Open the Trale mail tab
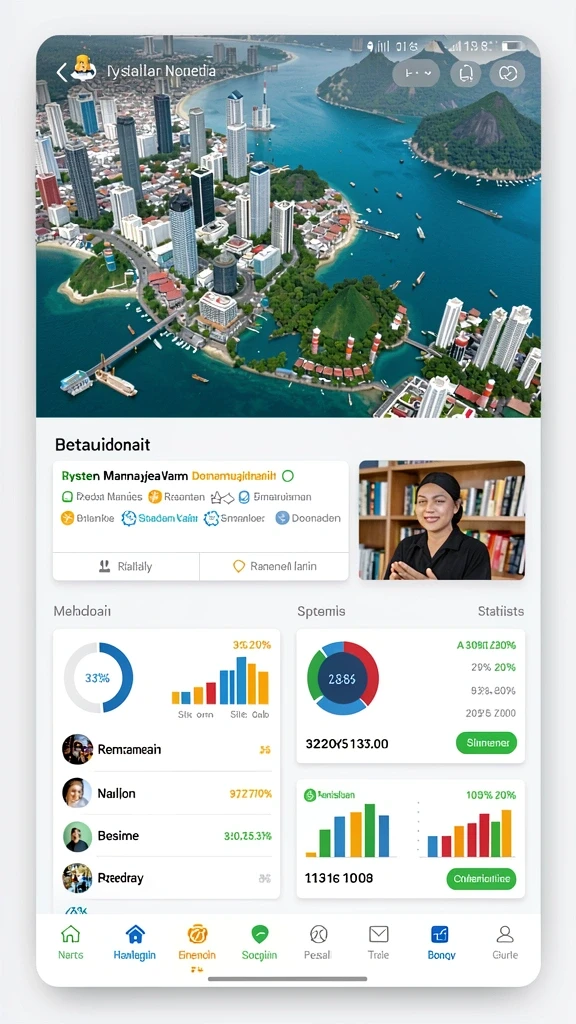 click(x=378, y=943)
